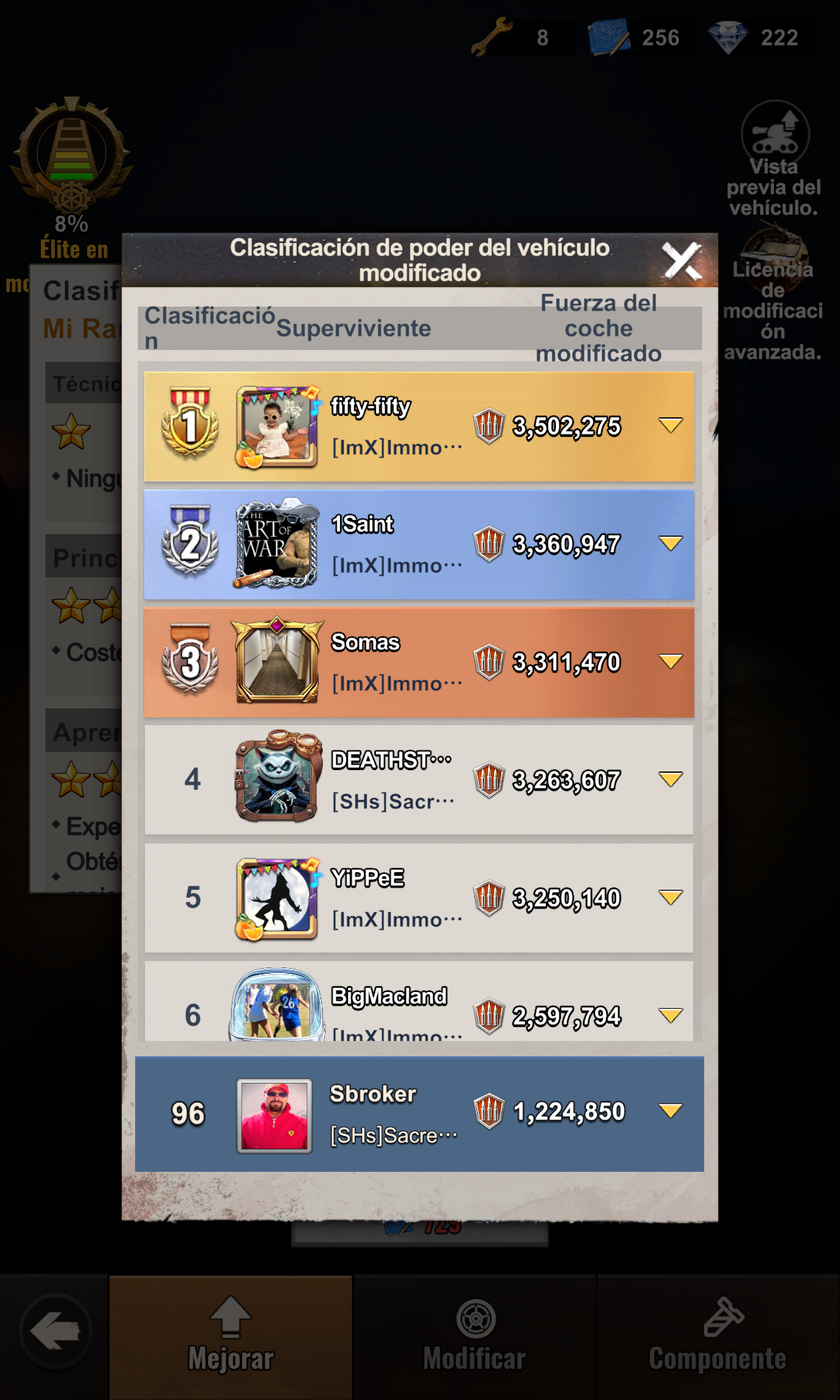840x1400 pixels.
Task: Expand 1Saint's ranking details
Action: pos(671,543)
